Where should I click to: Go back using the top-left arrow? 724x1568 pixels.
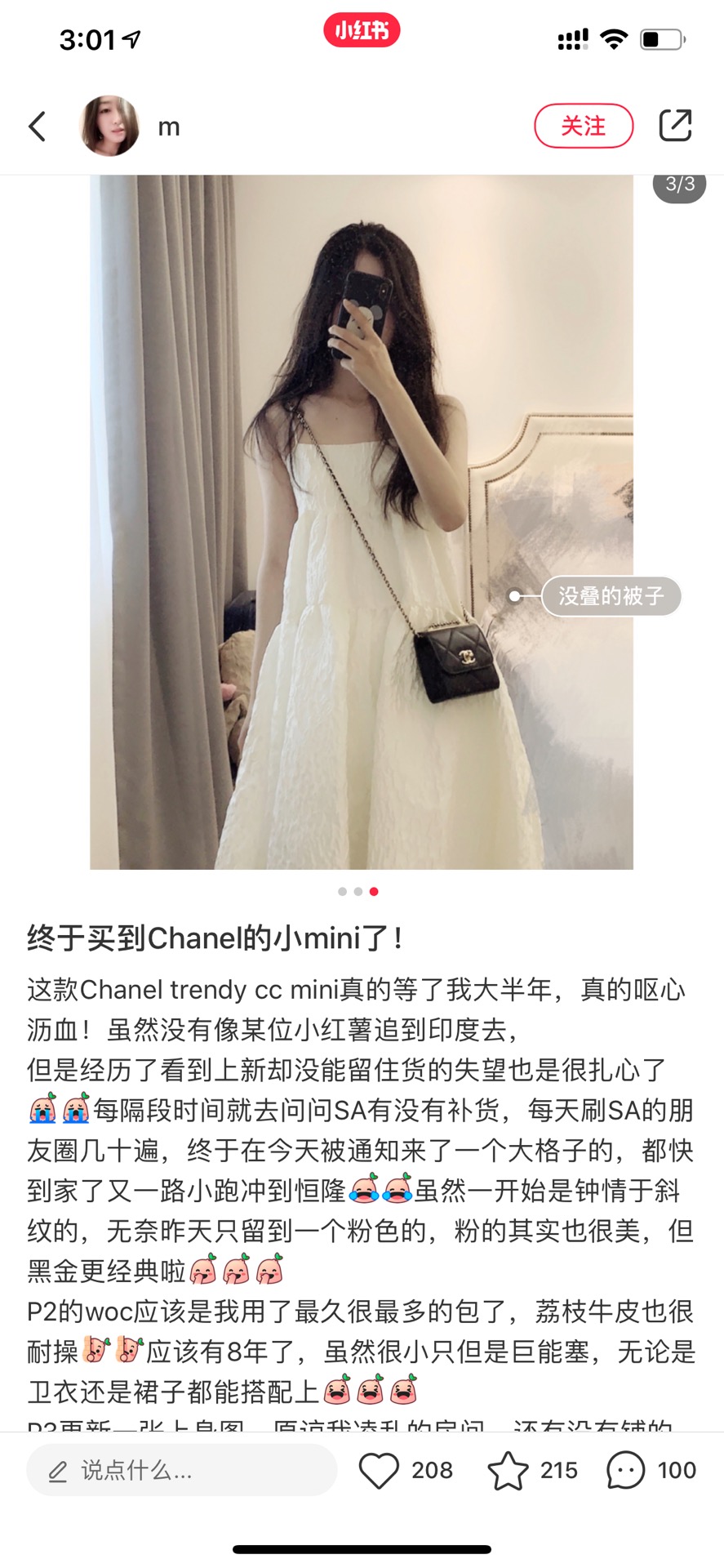pyautogui.click(x=38, y=127)
